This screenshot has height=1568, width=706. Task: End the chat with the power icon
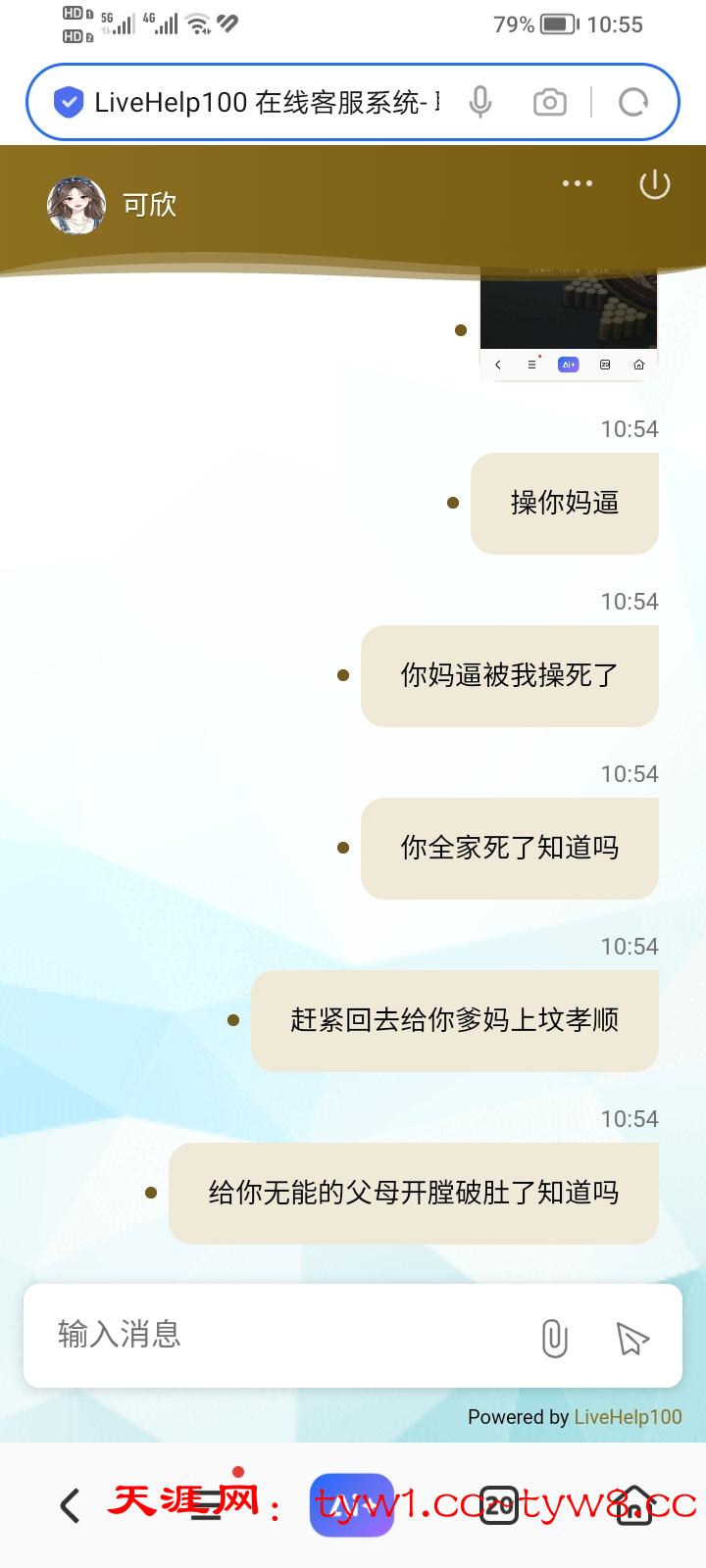coord(654,183)
